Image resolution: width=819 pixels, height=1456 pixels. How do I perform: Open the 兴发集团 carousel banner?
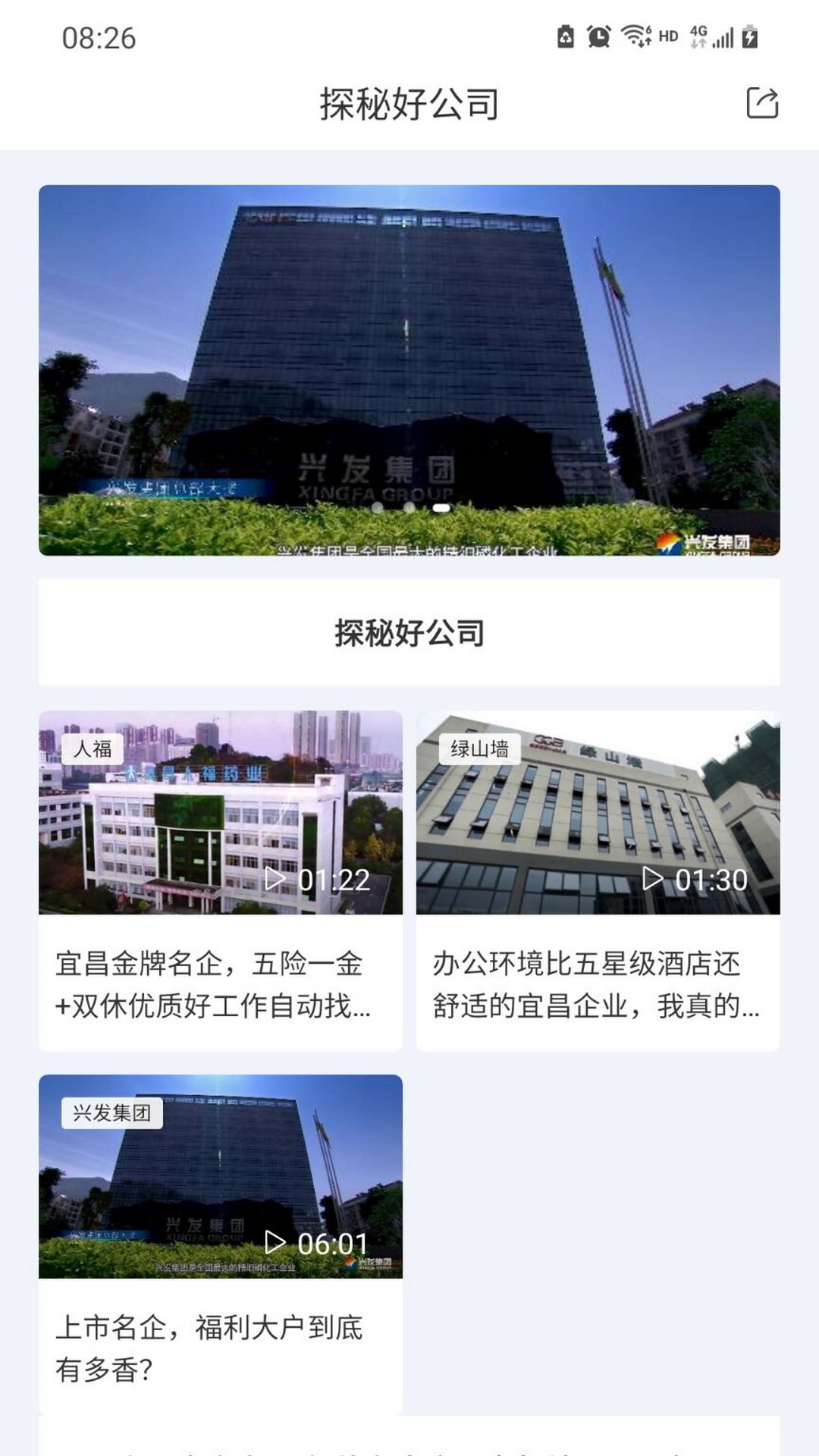click(409, 370)
